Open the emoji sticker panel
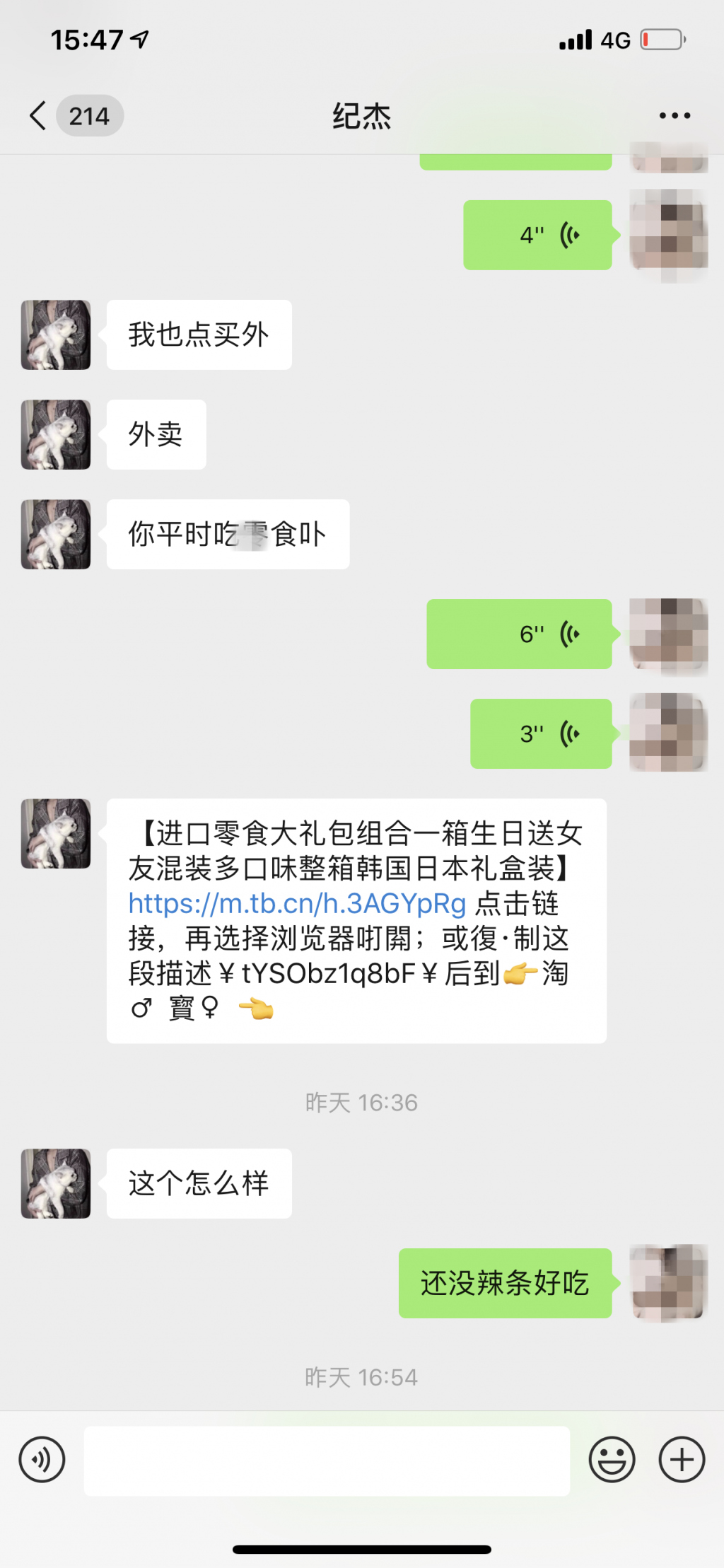 pyautogui.click(x=612, y=1459)
